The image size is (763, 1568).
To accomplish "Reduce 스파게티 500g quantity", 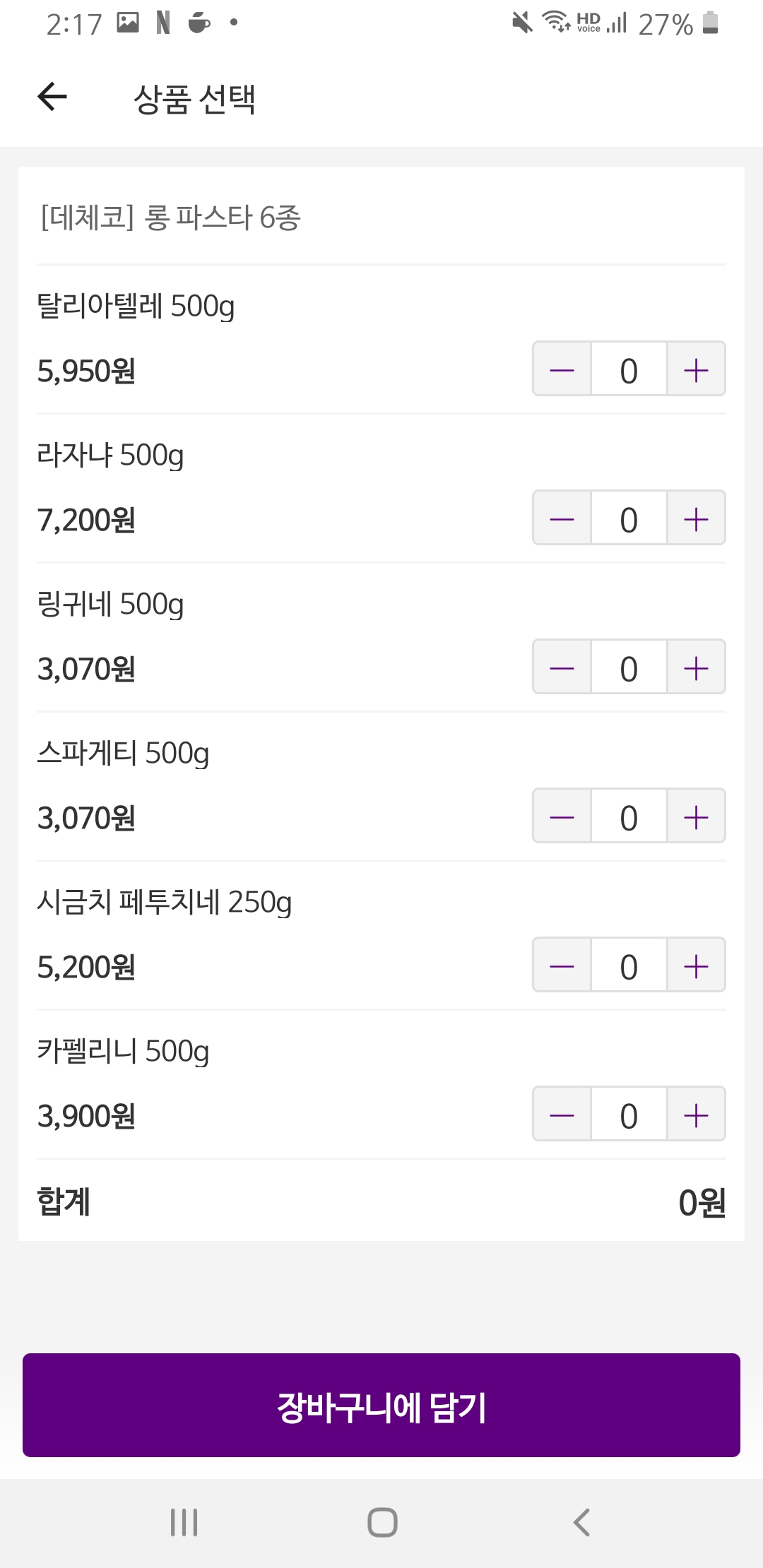I will point(562,816).
